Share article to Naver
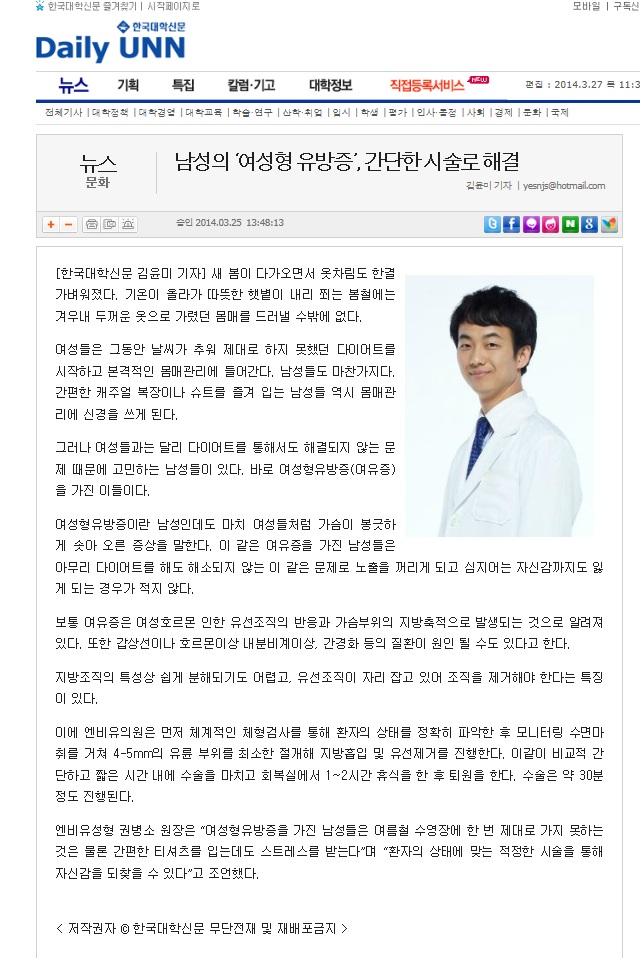The height and width of the screenshot is (958, 640). pyautogui.click(x=570, y=224)
